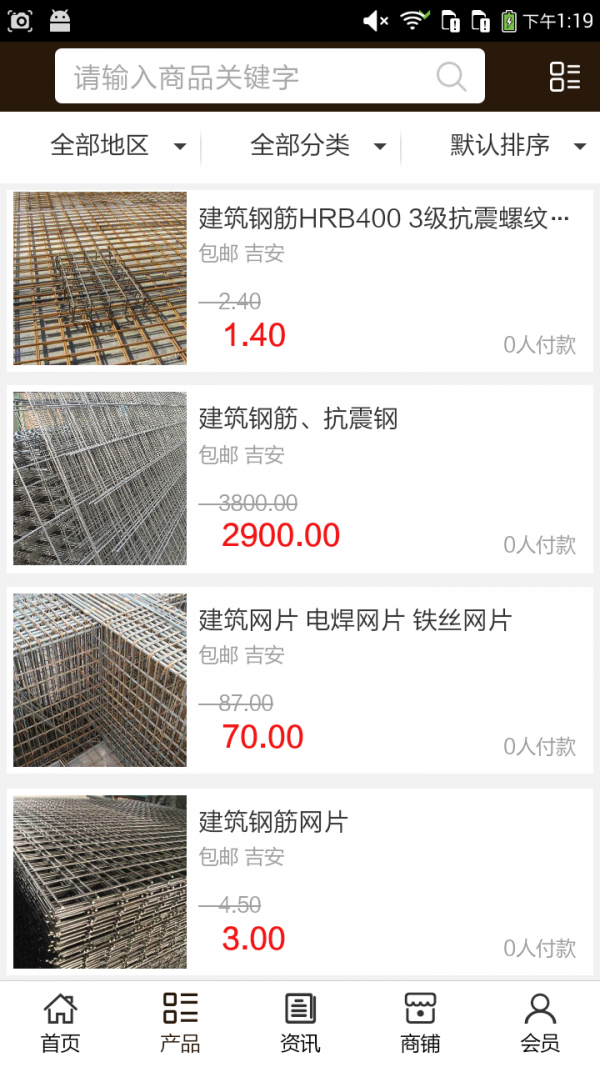The height and width of the screenshot is (1067, 600).
Task: Open the 默认排序 sorting dropdown
Action: [517, 146]
